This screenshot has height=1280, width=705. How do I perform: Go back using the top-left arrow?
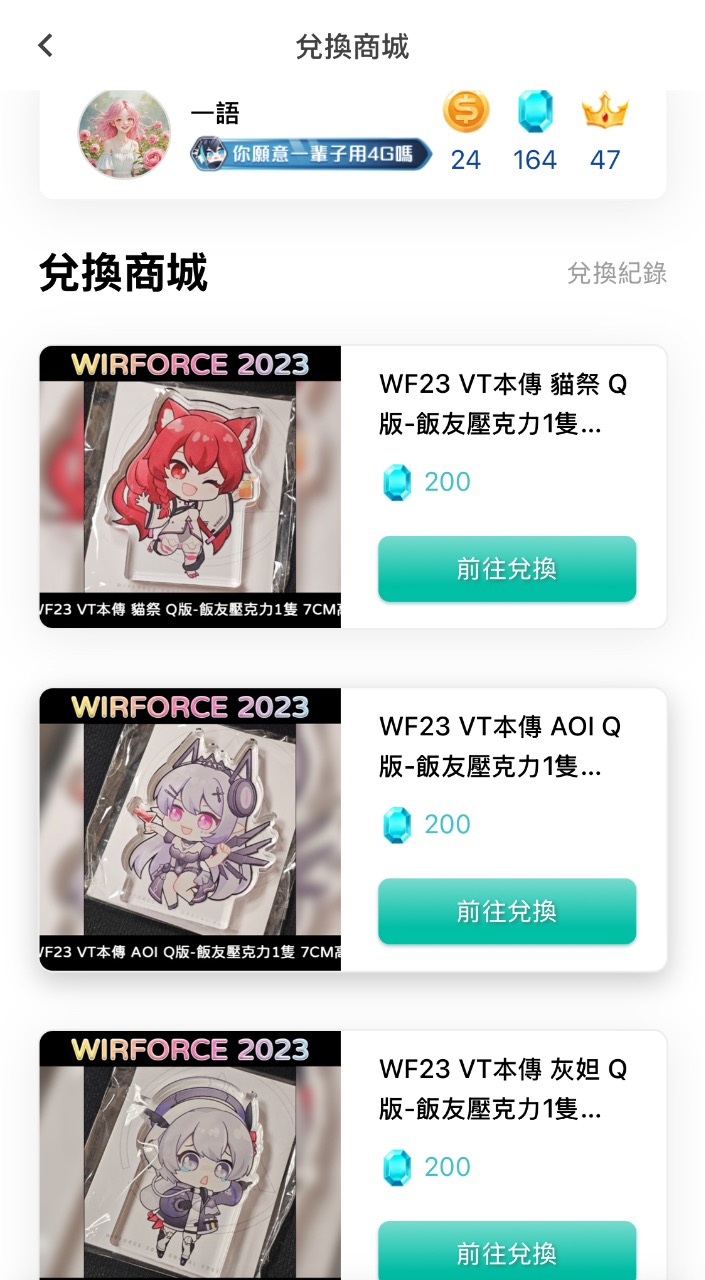tap(45, 46)
